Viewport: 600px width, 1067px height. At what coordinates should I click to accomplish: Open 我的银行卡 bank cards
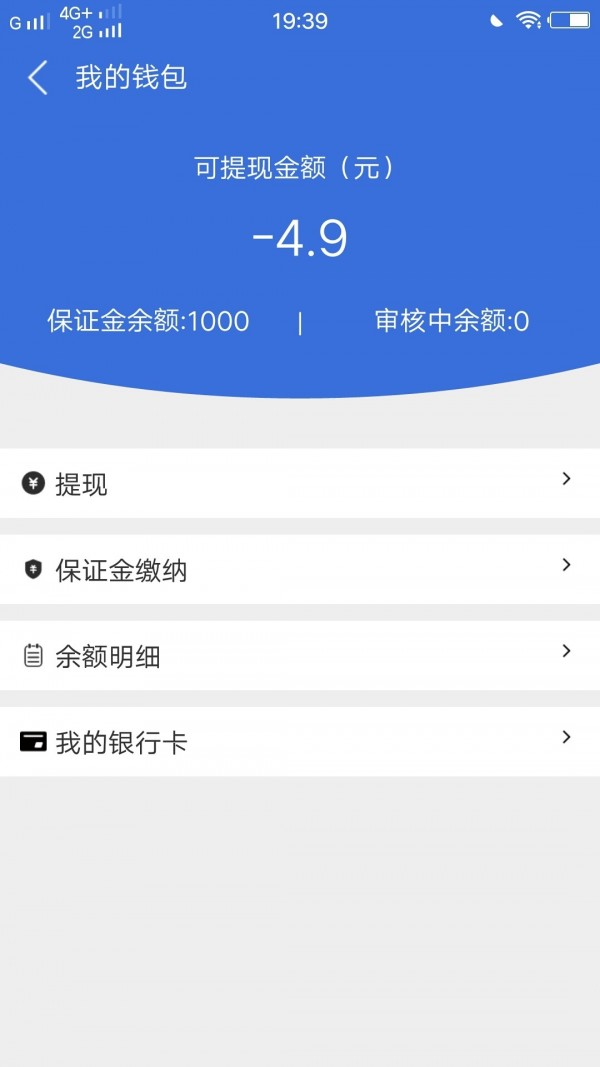pyautogui.click(x=300, y=742)
